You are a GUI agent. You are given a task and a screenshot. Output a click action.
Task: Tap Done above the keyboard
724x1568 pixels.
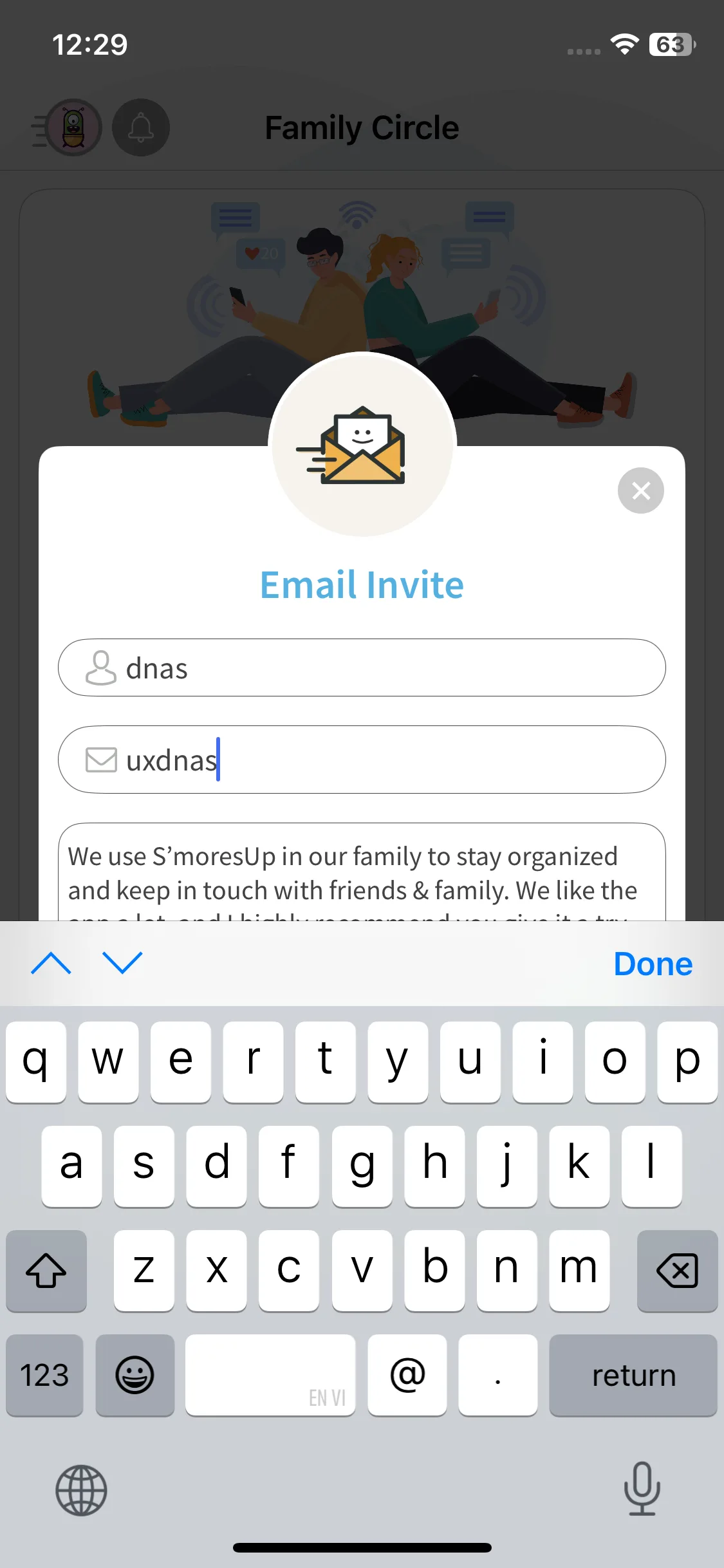[653, 964]
